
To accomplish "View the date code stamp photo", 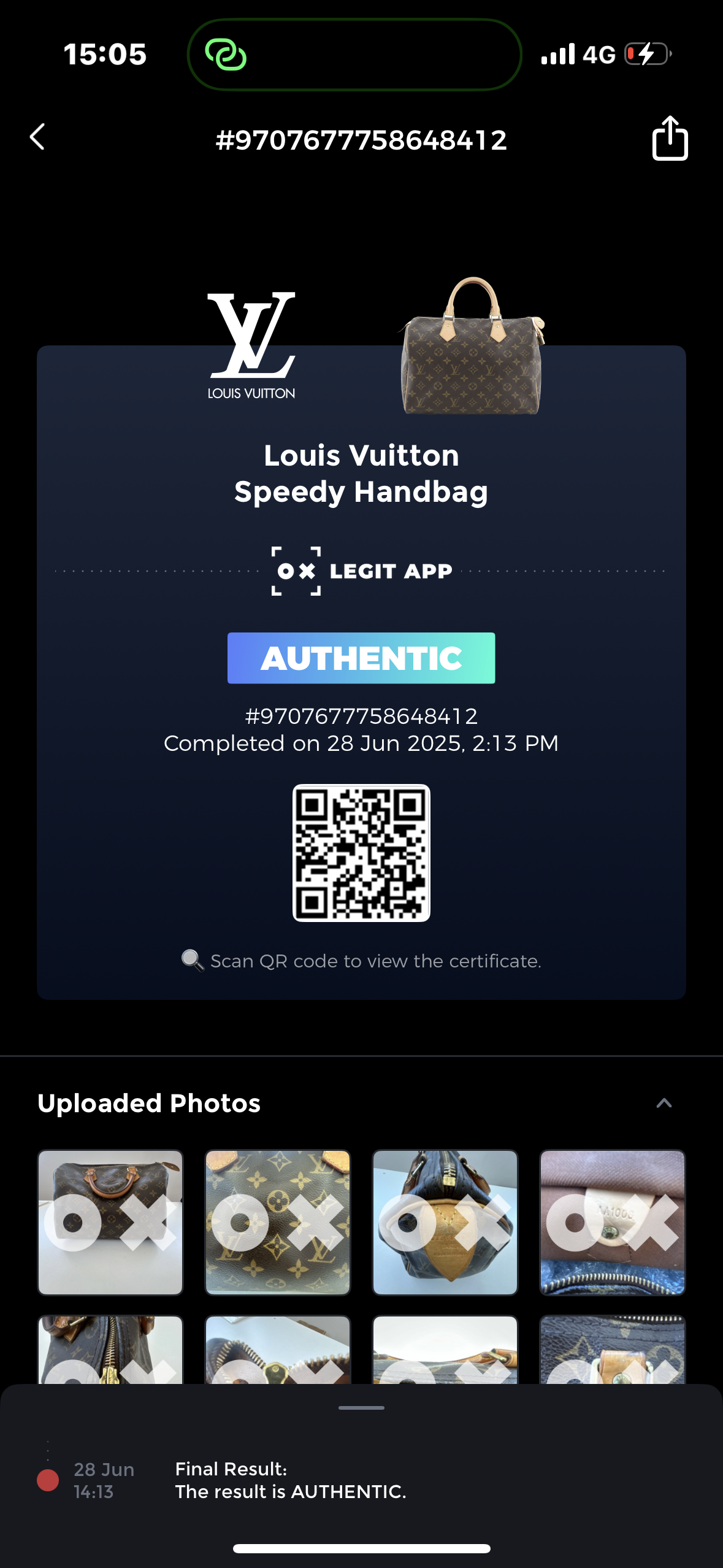I will click(612, 1222).
